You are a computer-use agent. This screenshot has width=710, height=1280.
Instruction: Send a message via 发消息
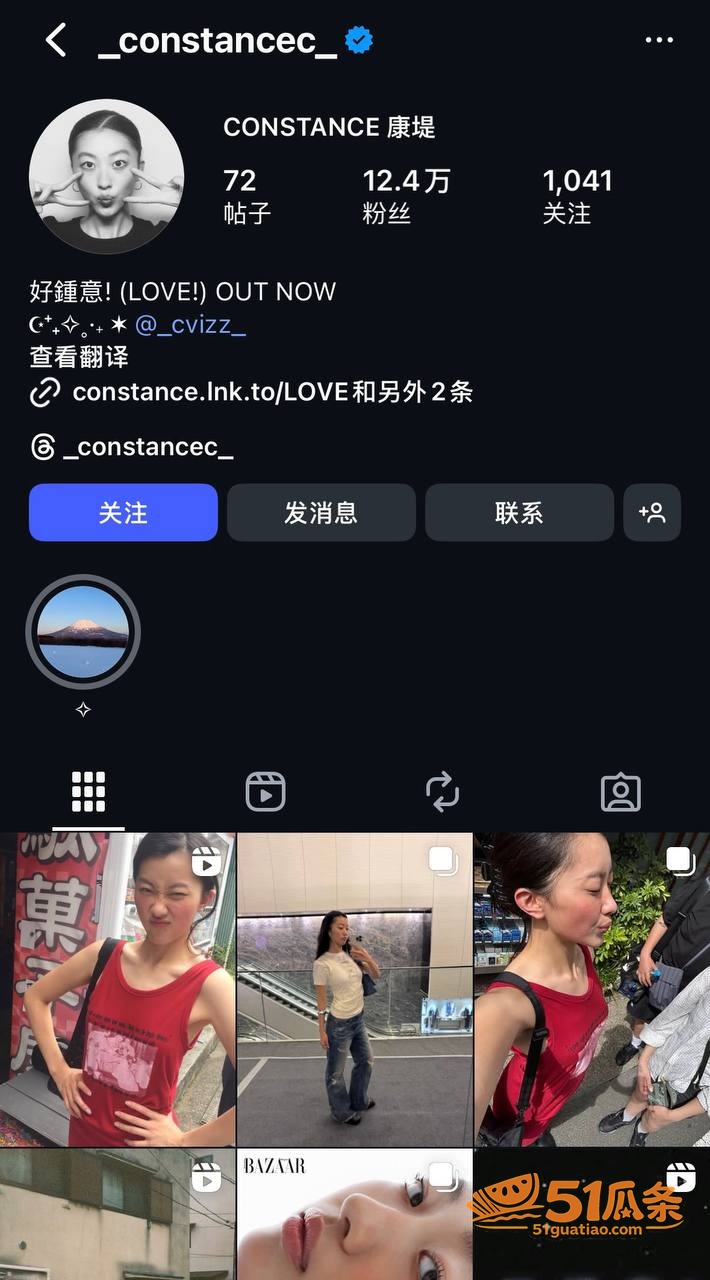click(x=321, y=513)
